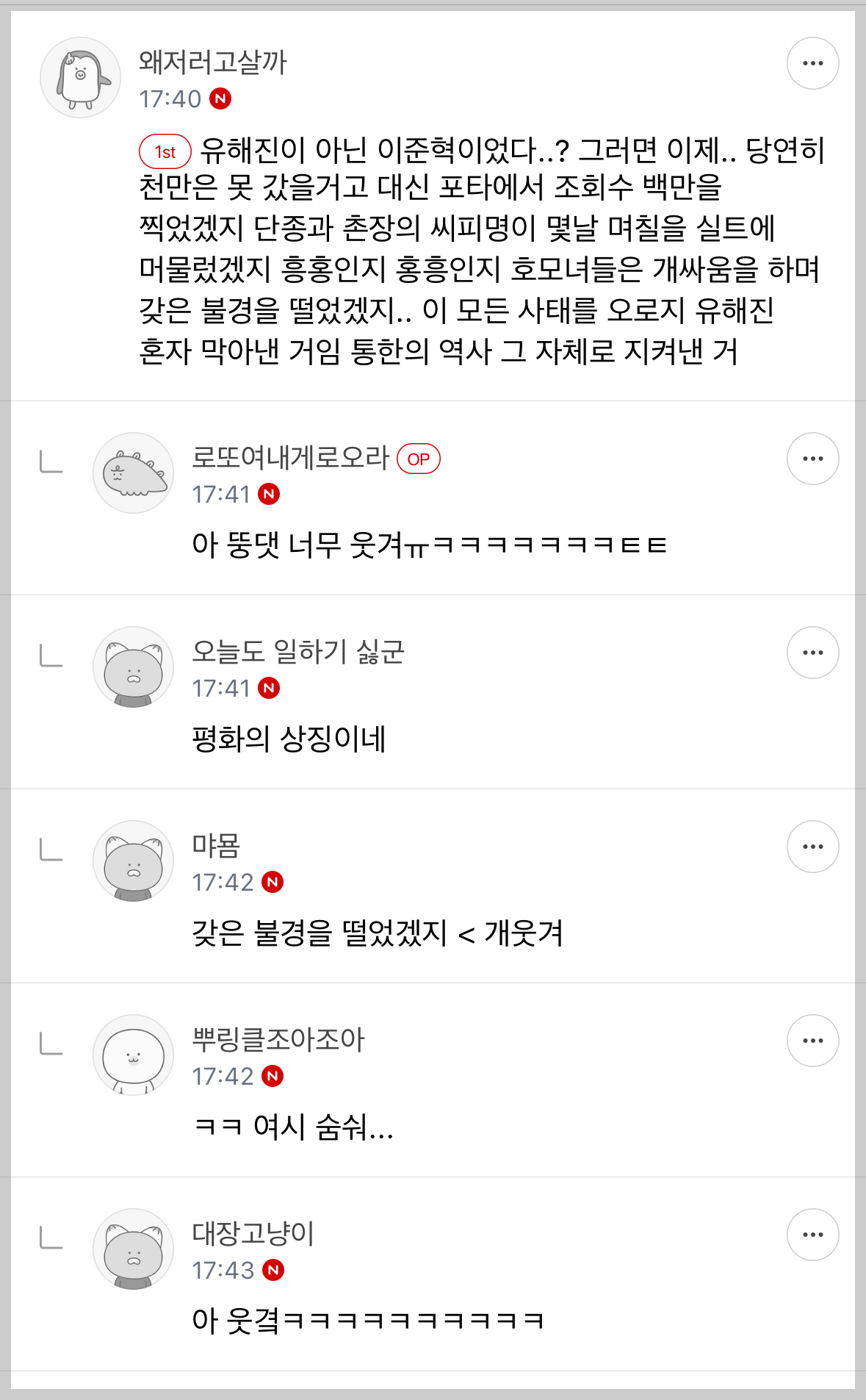This screenshot has width=866, height=1400.
Task: Open more options on 왜저러고살까's comment
Action: click(x=812, y=63)
